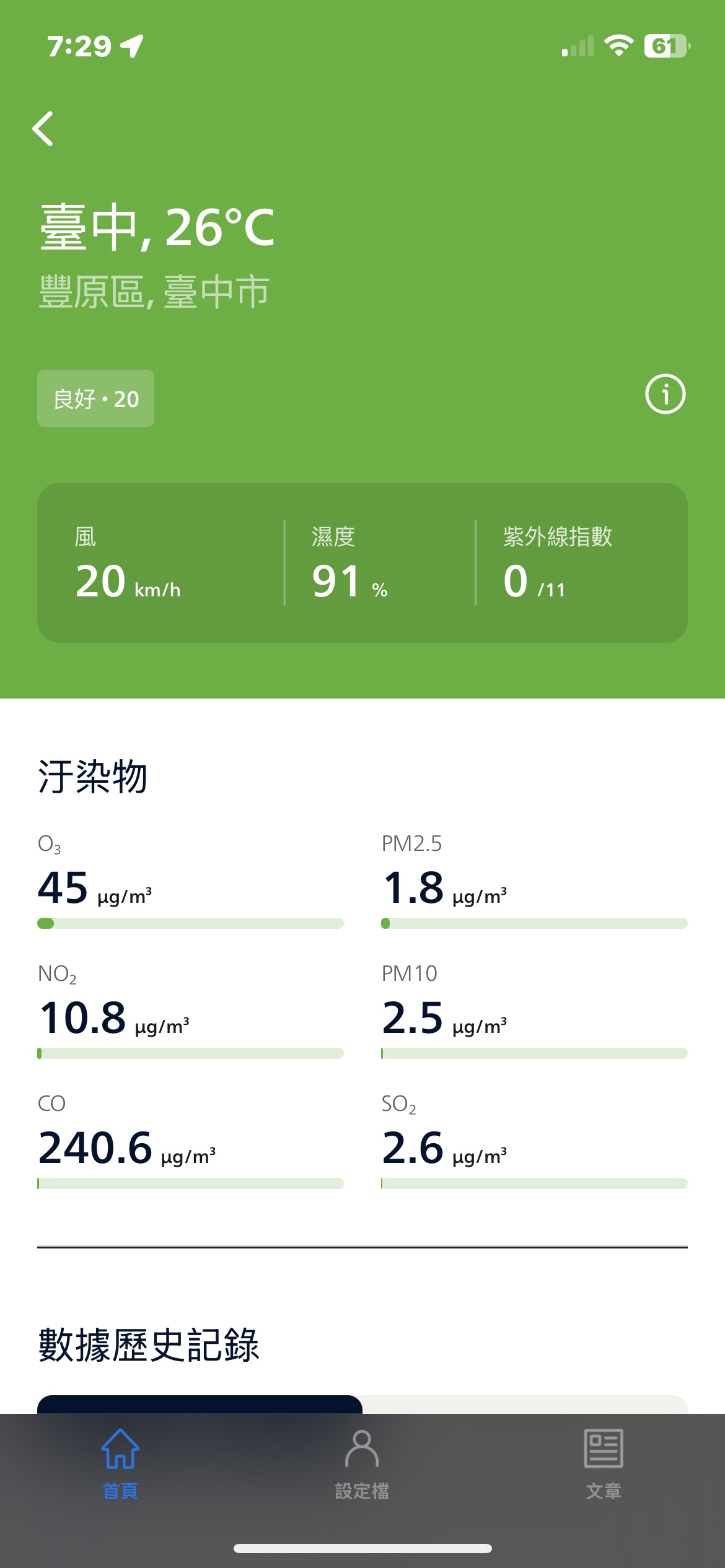Image resolution: width=725 pixels, height=1568 pixels.
Task: Open the air quality info icon
Action: 666,394
